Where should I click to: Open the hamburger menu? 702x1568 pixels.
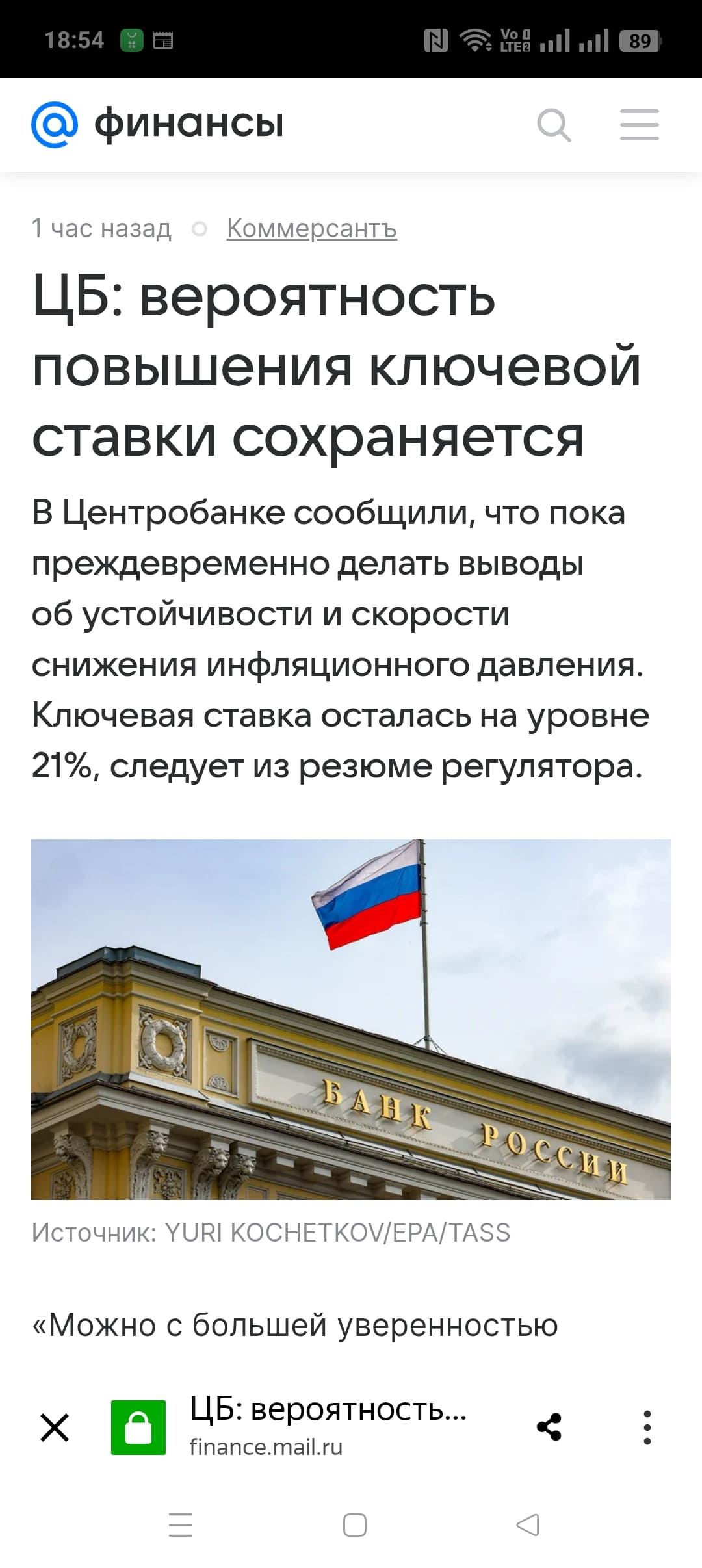tap(639, 125)
